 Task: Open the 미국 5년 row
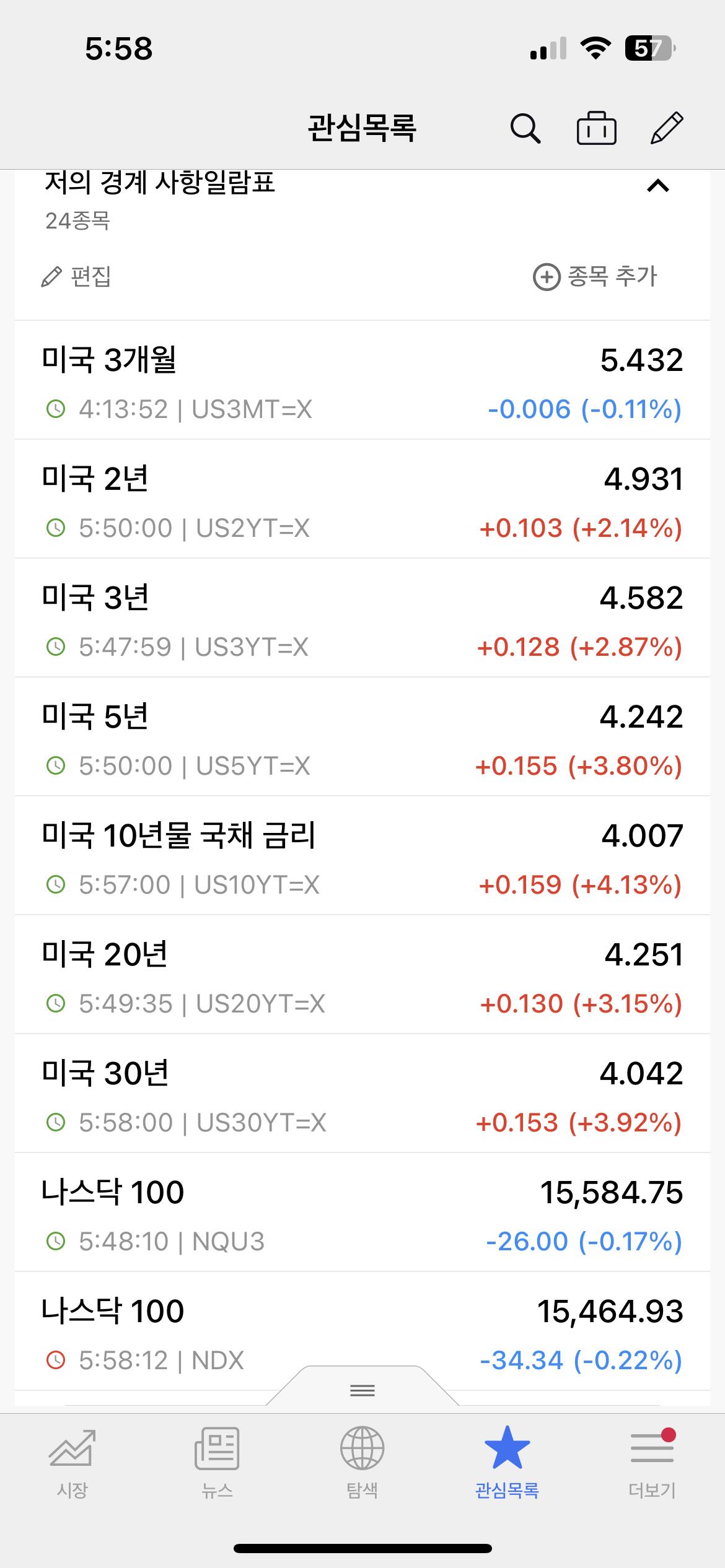pos(362,737)
